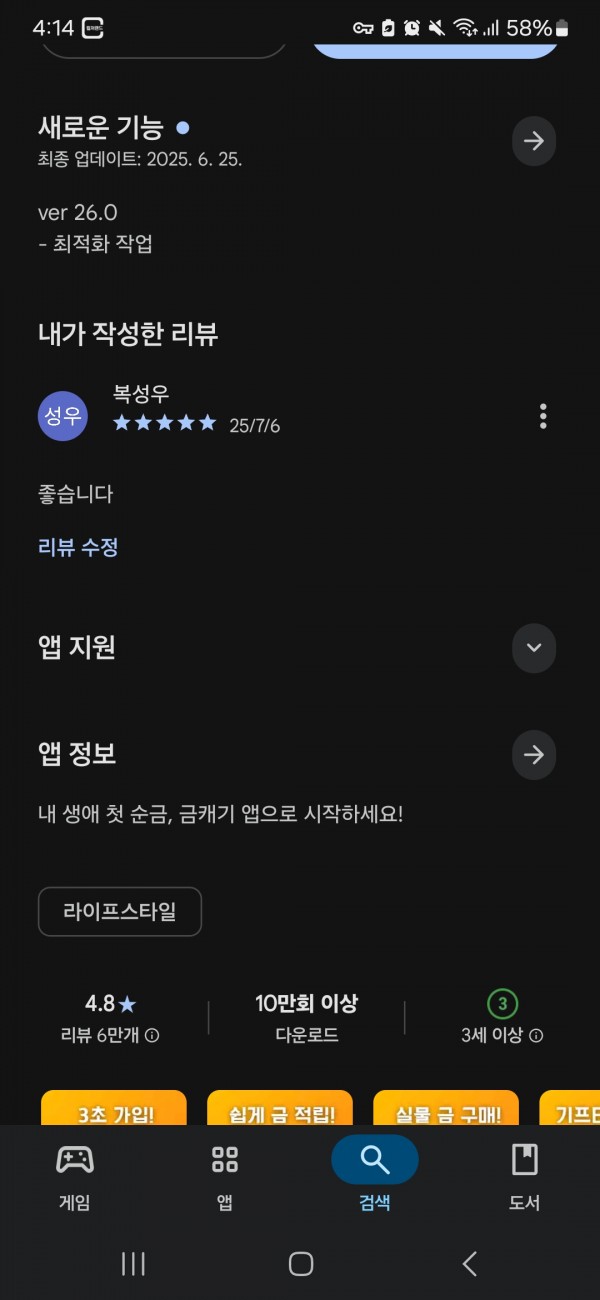This screenshot has width=600, height=1300.
Task: Switch to the 앱 tab
Action: point(225,1176)
